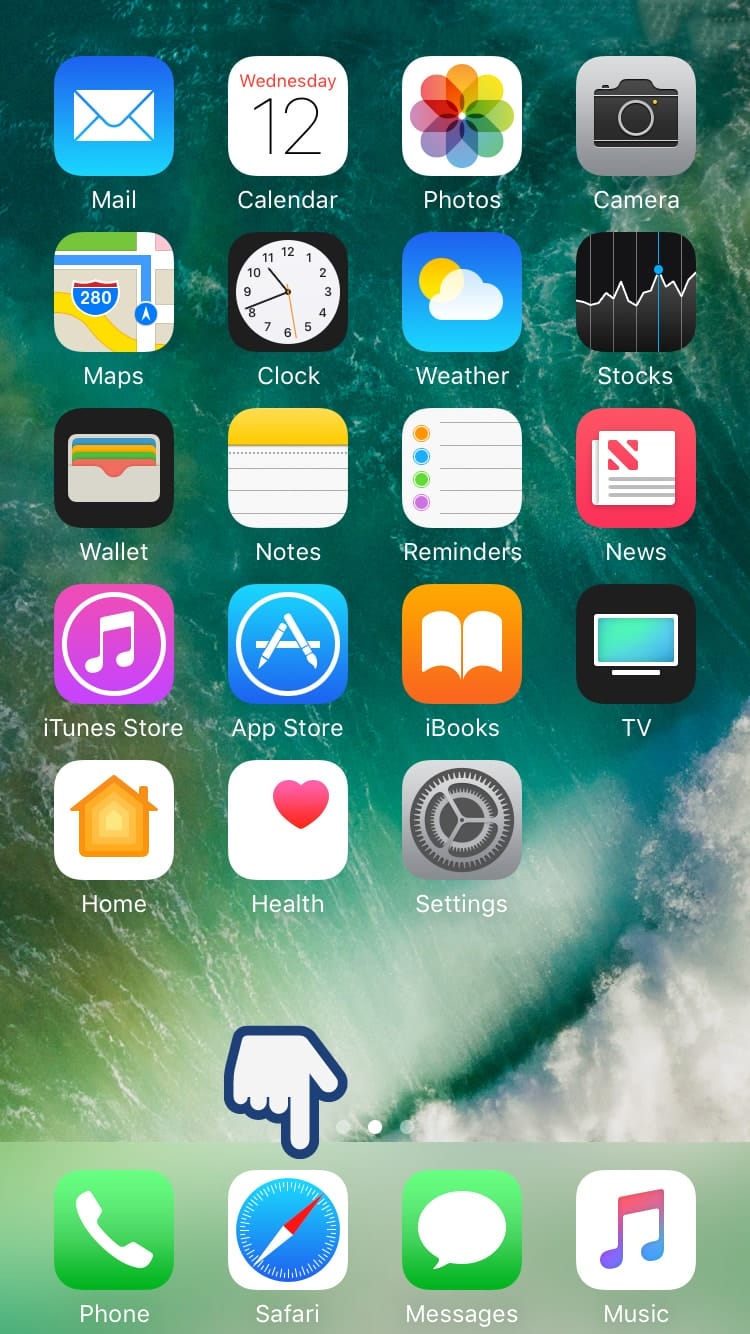This screenshot has width=750, height=1334.
Task: Open the Settings app
Action: (x=462, y=820)
